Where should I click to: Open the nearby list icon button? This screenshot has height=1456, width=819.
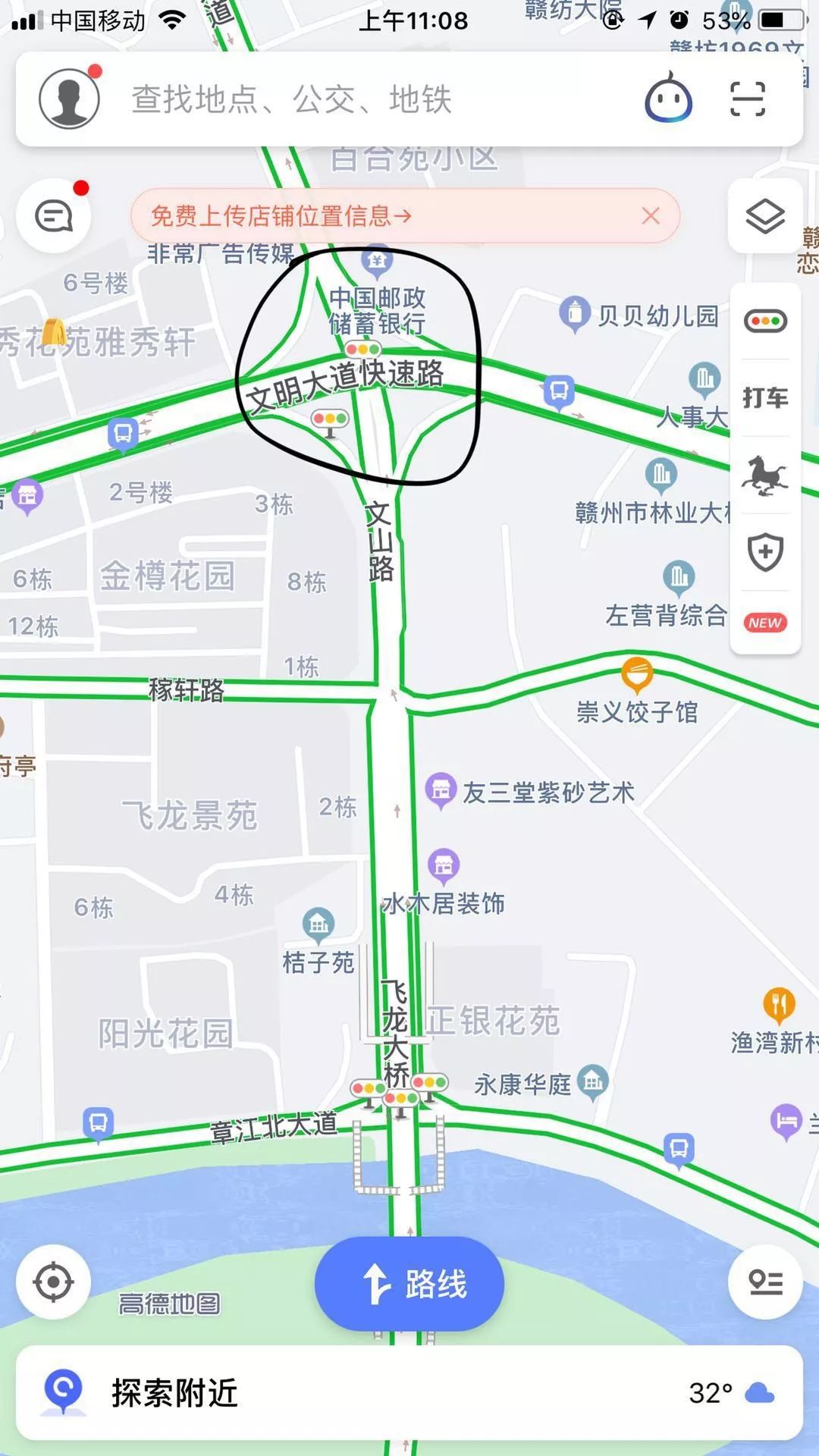coord(764,1282)
